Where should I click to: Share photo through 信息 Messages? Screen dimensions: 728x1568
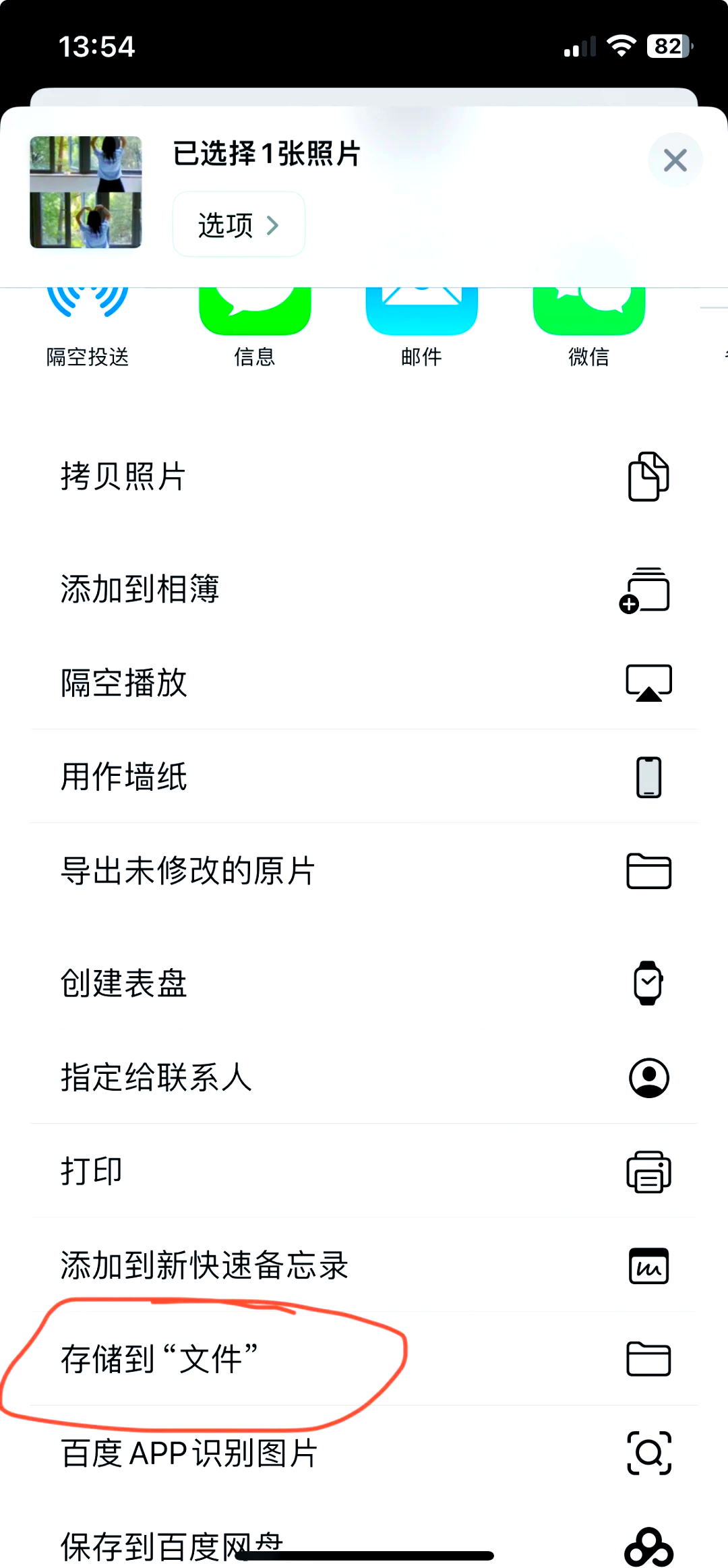(x=255, y=317)
